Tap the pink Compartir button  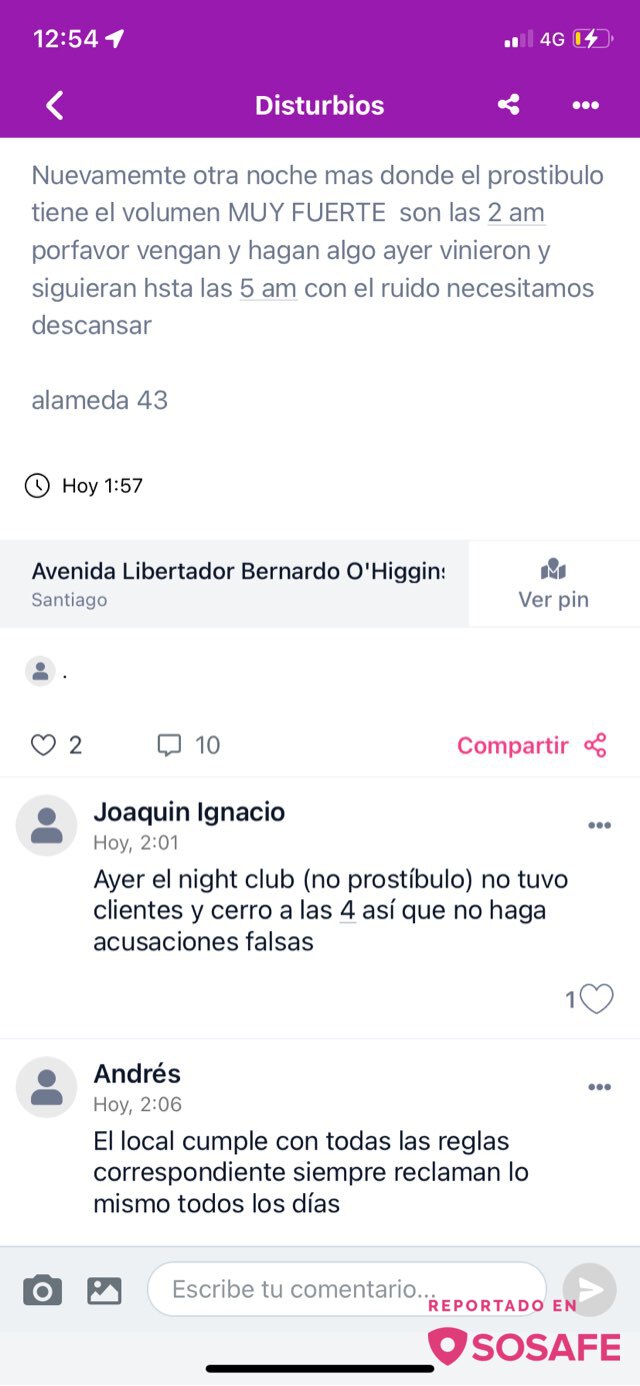coord(532,745)
